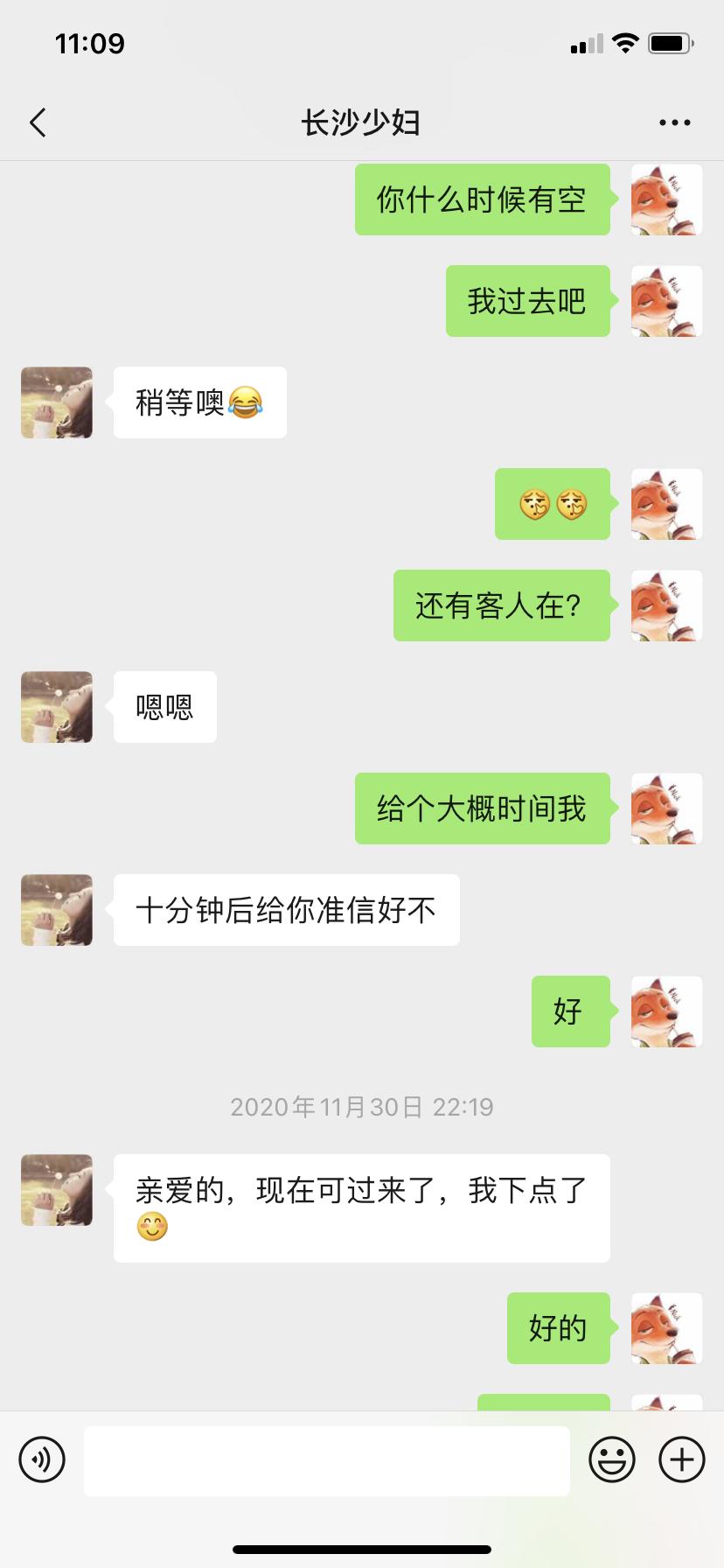724x1568 pixels.
Task: Open the attachment plus menu
Action: 680,1459
